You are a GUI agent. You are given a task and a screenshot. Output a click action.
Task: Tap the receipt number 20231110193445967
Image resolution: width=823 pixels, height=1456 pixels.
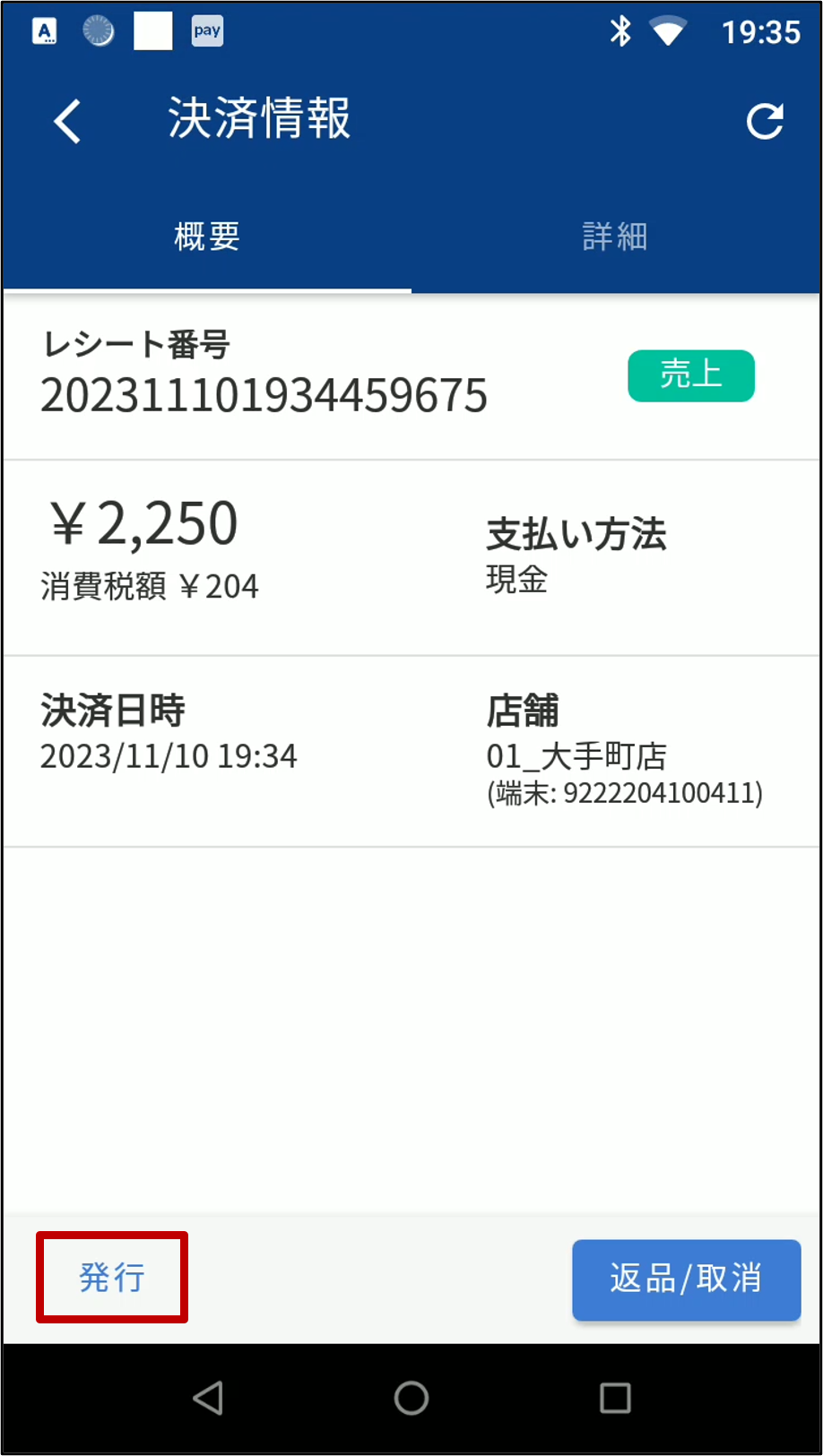(x=264, y=395)
